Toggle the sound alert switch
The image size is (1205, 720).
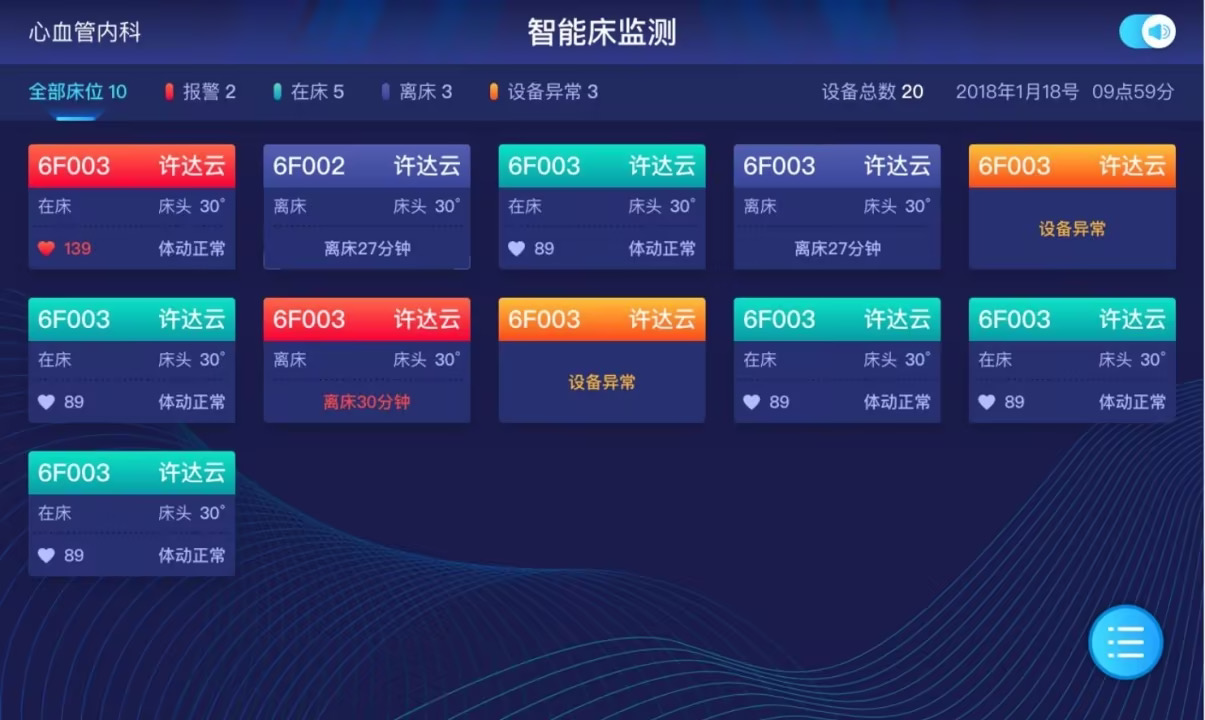click(1147, 32)
